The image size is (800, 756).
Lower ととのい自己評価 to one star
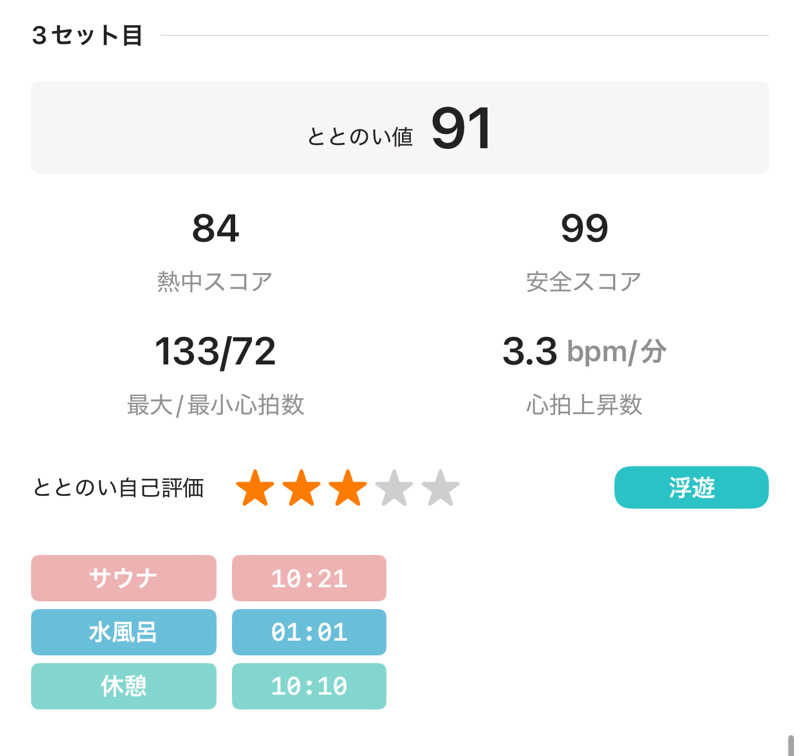pyautogui.click(x=255, y=489)
